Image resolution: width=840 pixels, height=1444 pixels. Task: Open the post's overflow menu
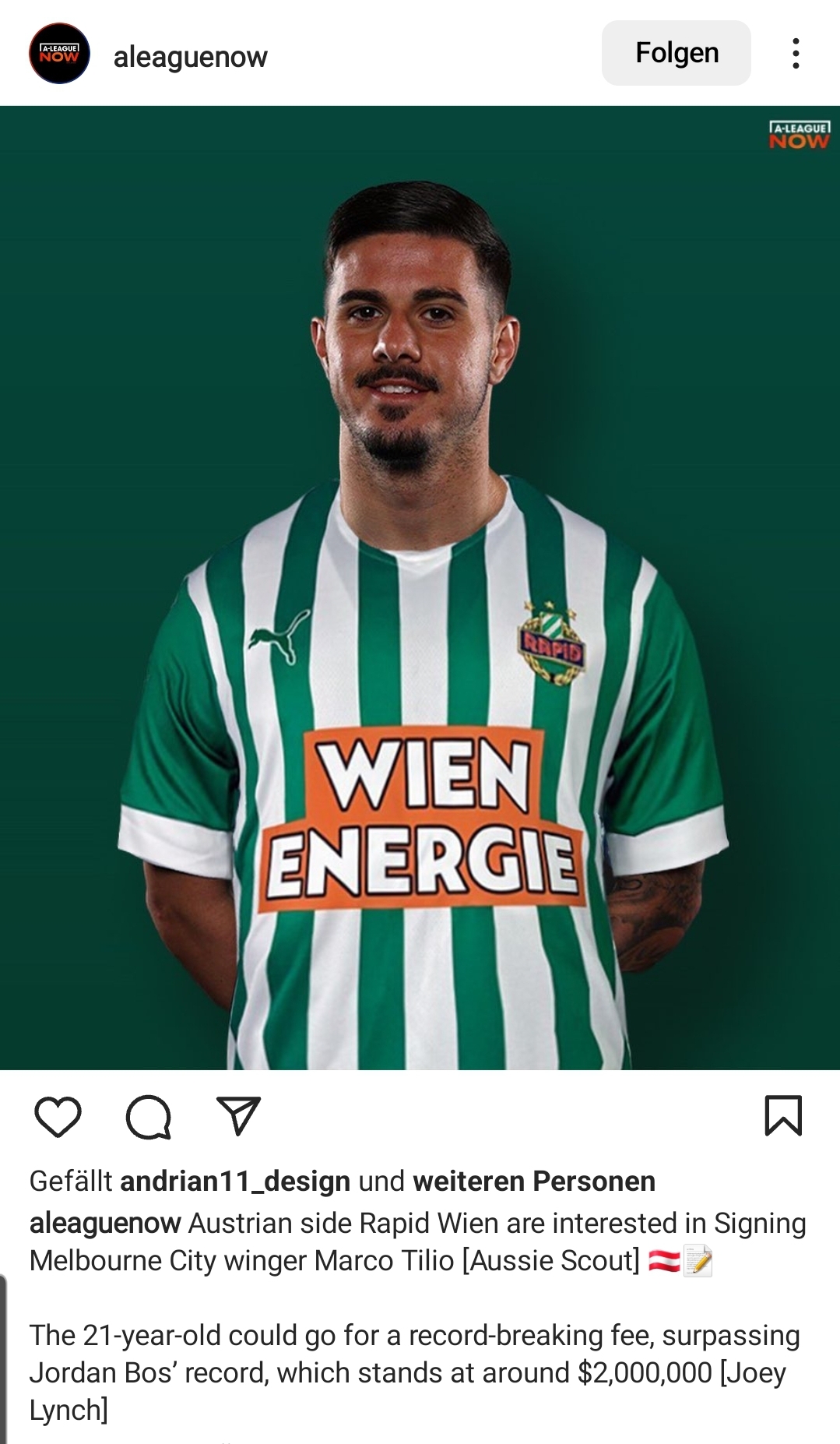[795, 53]
